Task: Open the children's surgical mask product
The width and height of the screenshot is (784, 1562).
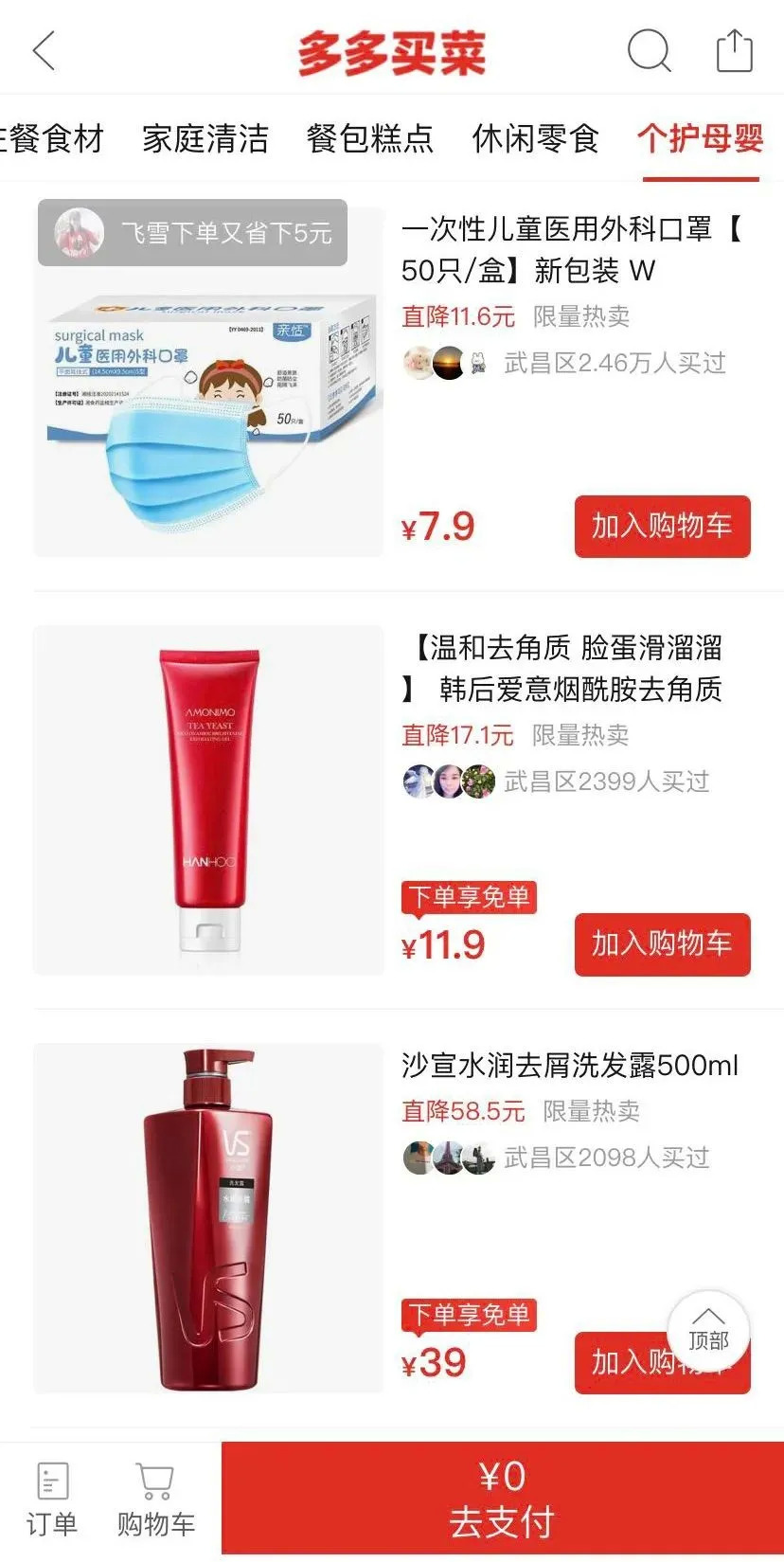Action: click(208, 379)
